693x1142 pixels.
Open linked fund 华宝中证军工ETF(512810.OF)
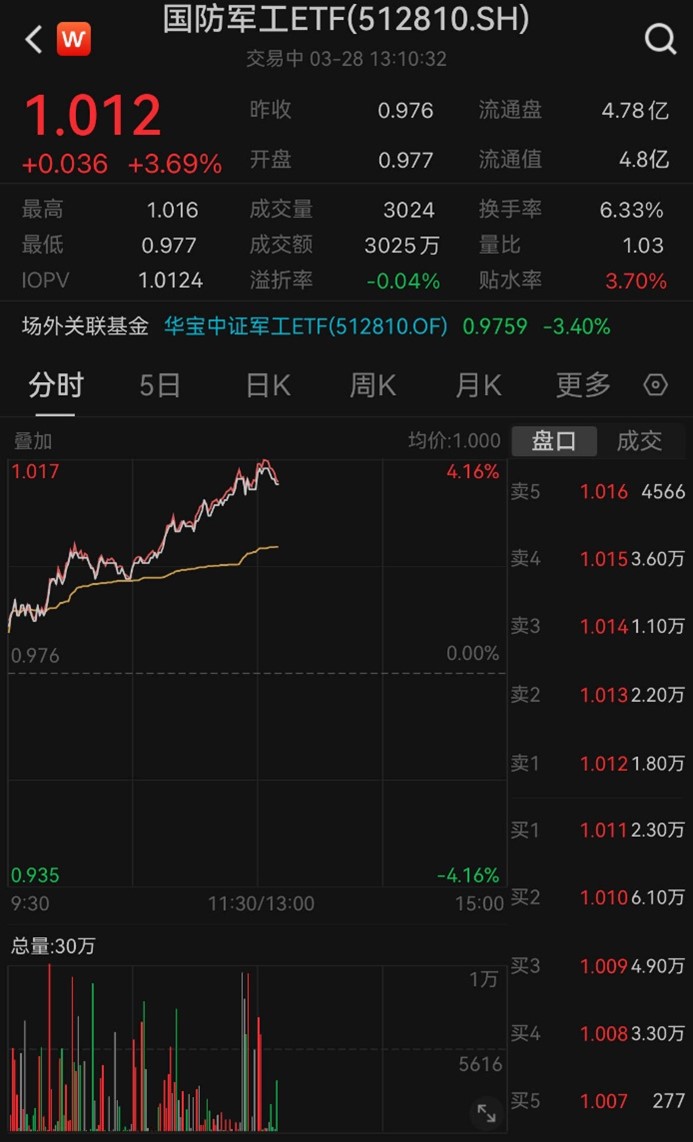pos(310,326)
